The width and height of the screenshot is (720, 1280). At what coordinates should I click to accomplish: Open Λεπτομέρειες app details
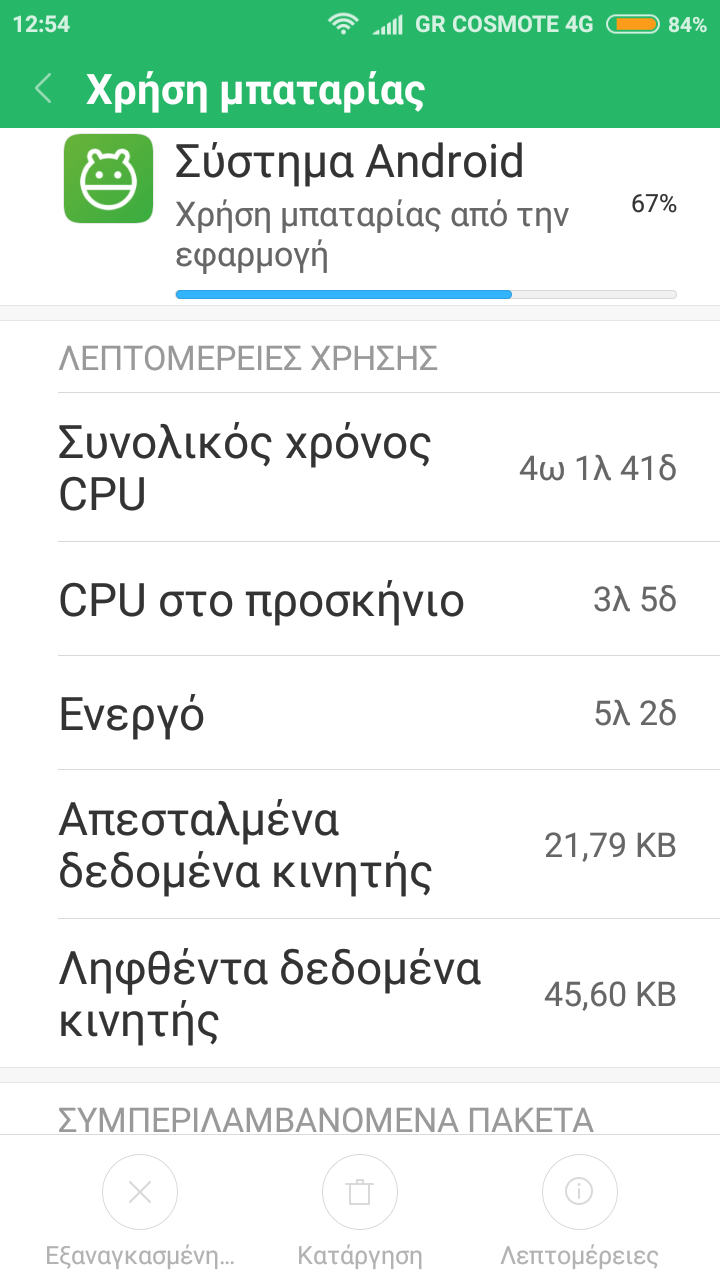tap(579, 1192)
